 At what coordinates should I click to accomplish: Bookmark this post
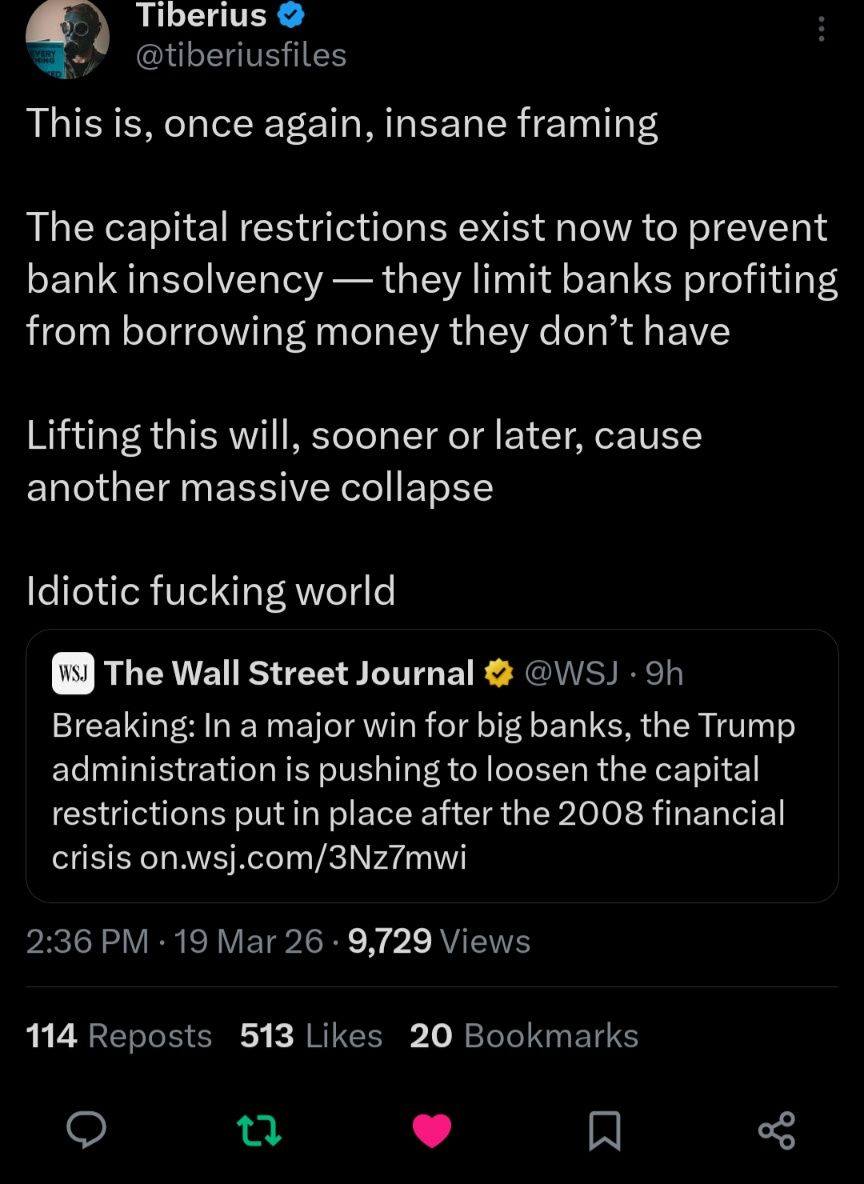pos(604,1130)
